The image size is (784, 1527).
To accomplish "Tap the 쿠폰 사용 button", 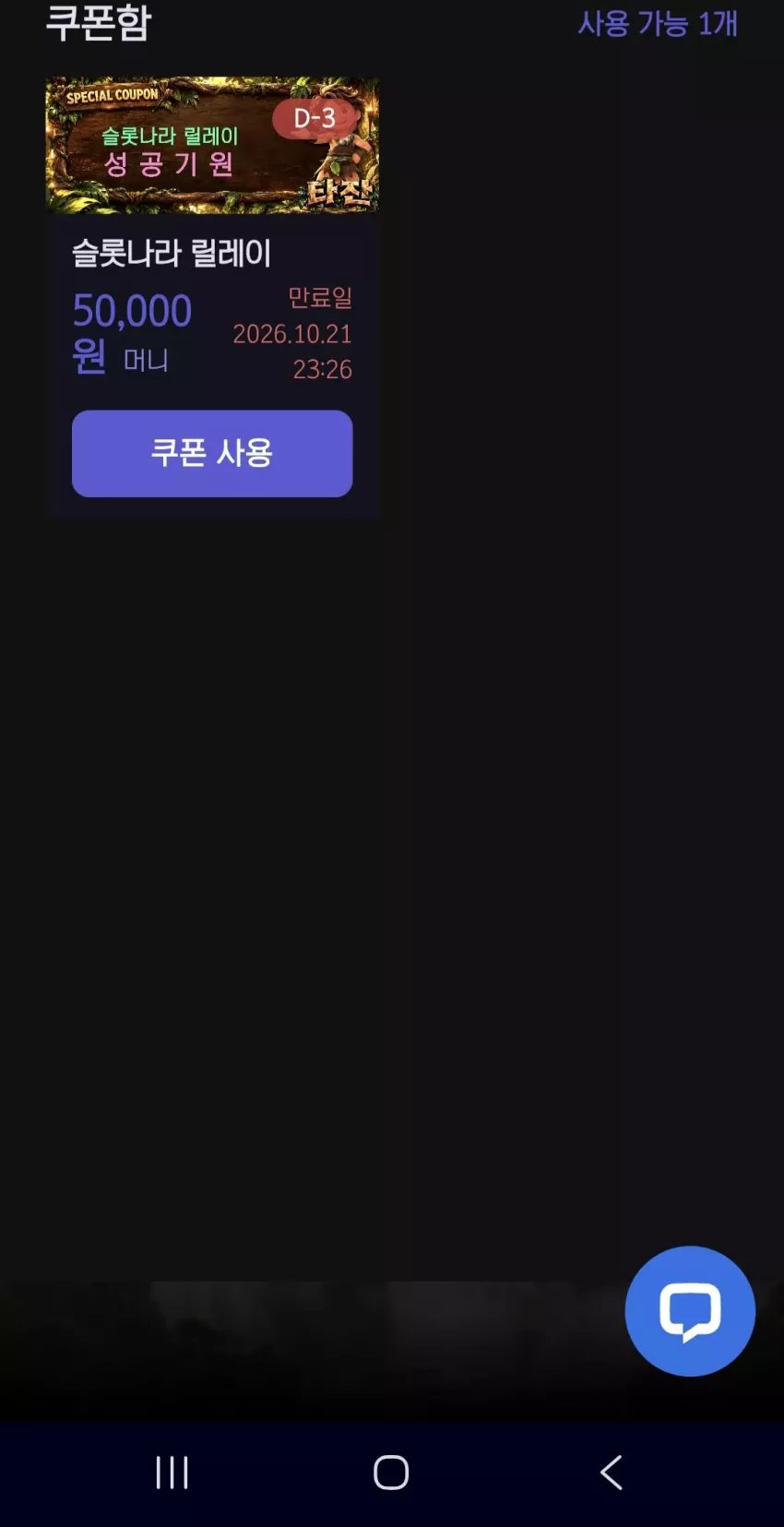I will (x=212, y=453).
